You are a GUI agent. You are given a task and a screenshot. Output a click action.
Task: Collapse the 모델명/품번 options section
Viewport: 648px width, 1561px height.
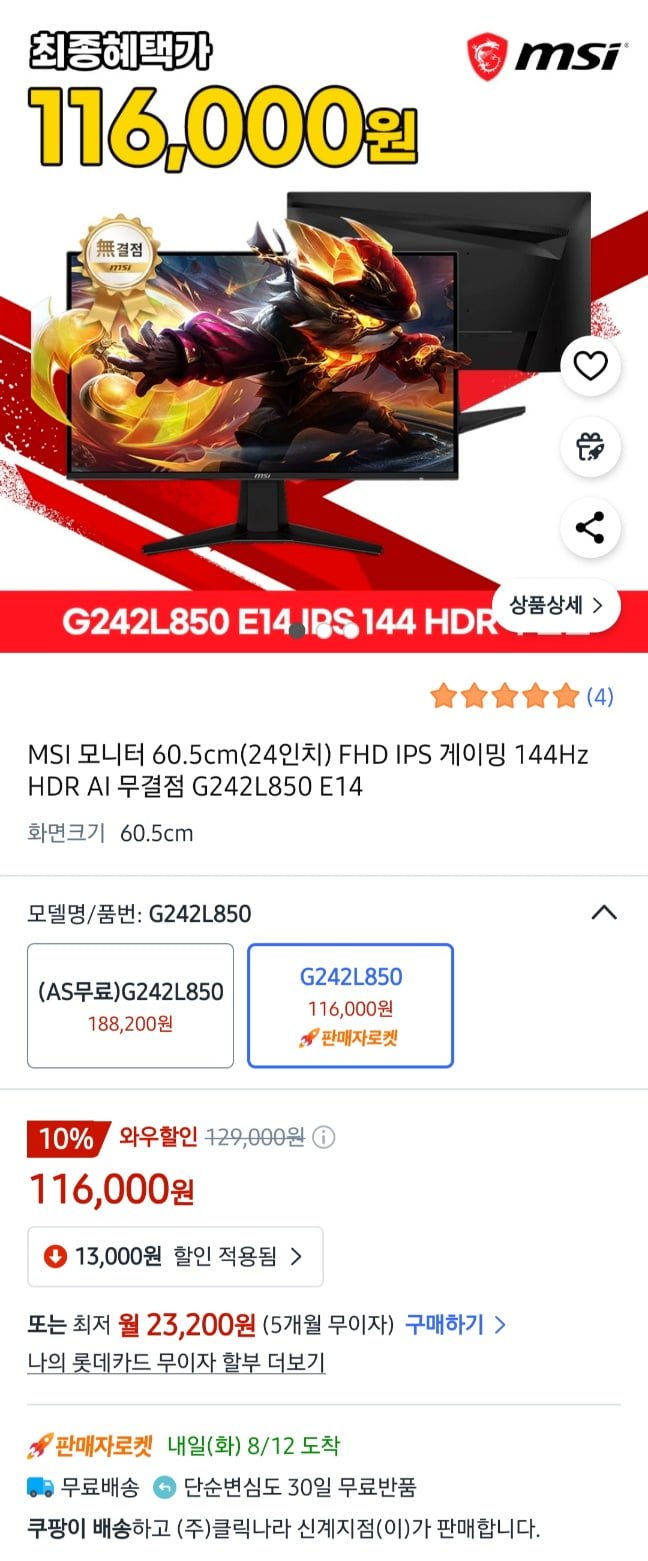(604, 912)
